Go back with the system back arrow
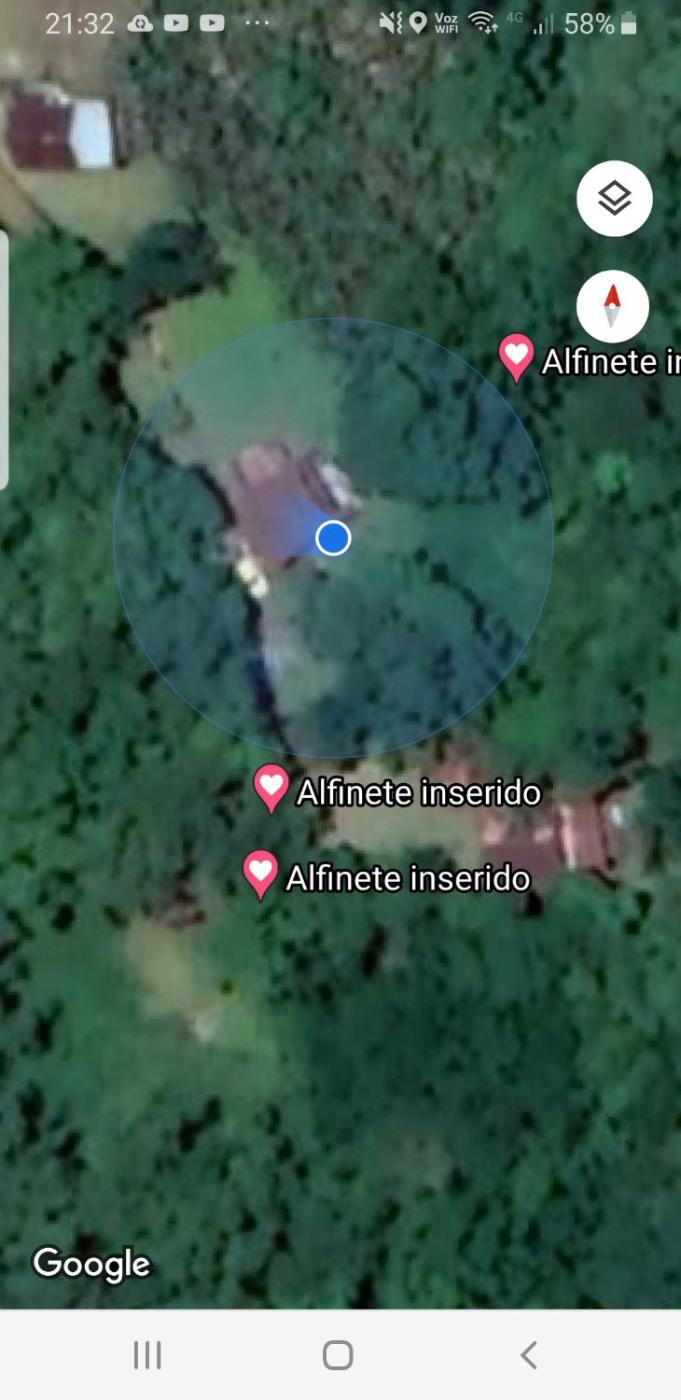681x1400 pixels. click(529, 1355)
